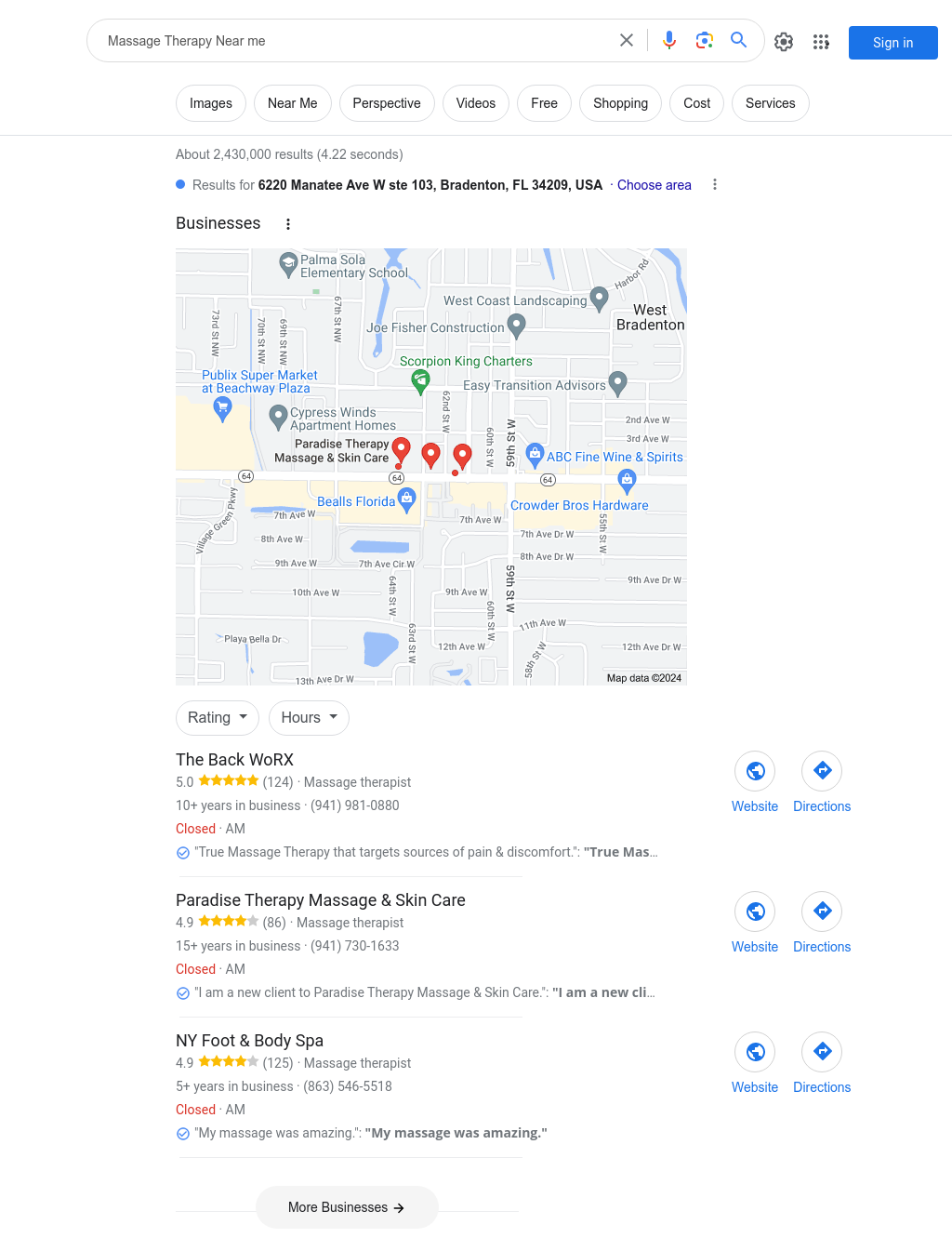Viewport: 952px width, 1251px height.
Task: Open the Businesses section overflow menu
Action: [x=288, y=224]
